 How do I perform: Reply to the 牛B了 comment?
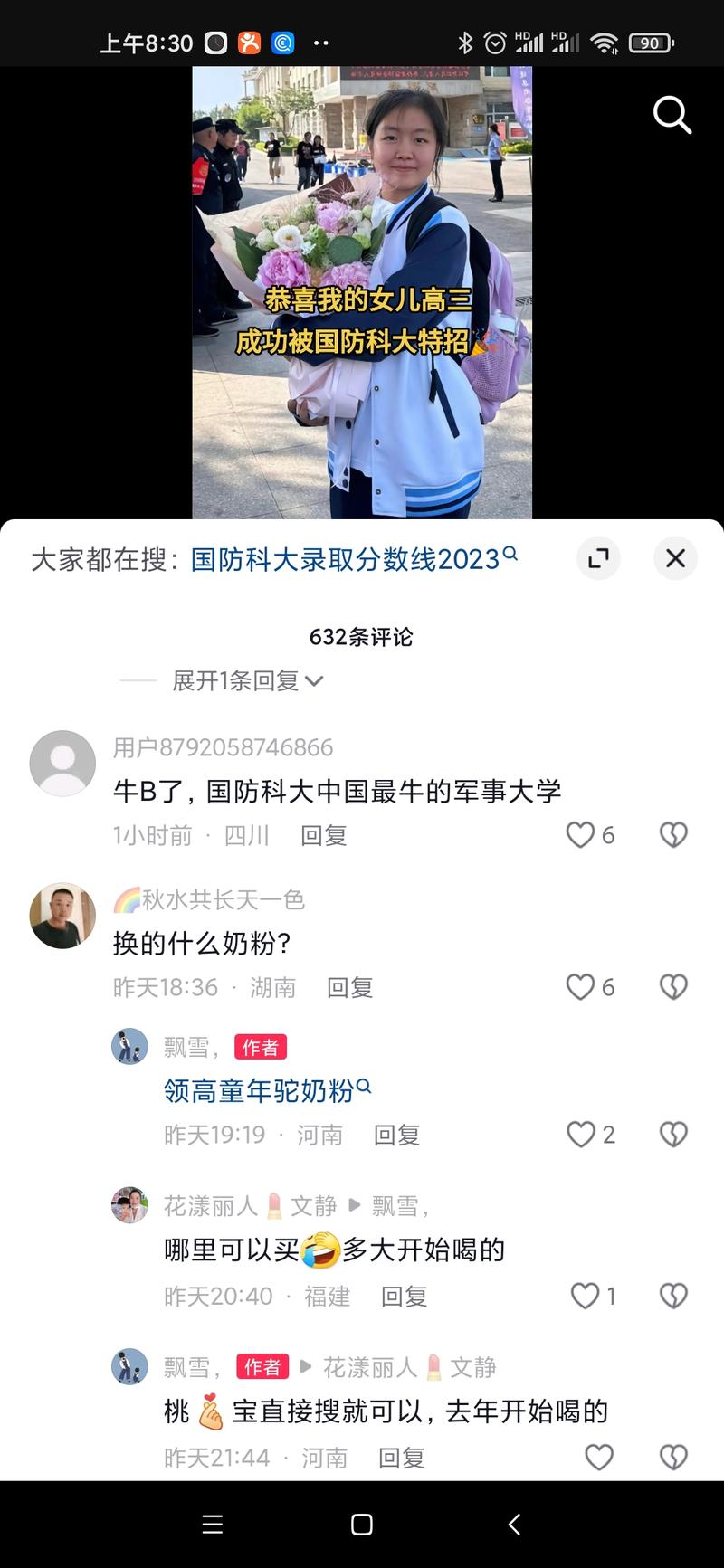[x=323, y=835]
